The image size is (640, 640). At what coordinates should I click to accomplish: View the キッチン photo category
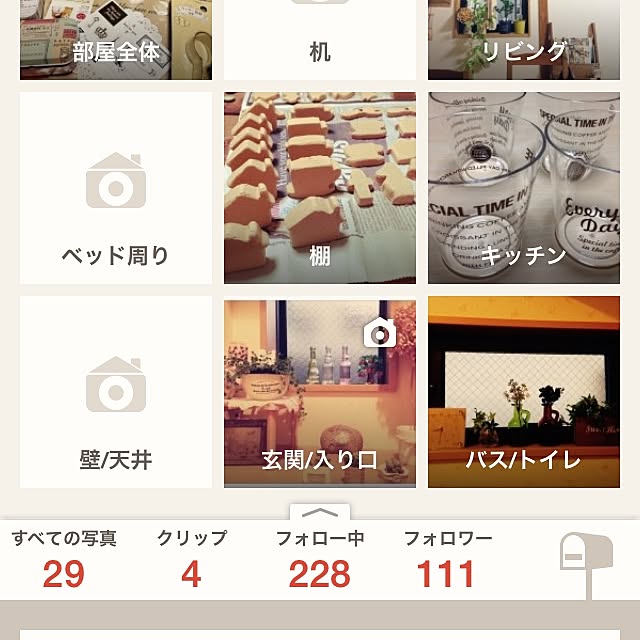click(x=524, y=188)
